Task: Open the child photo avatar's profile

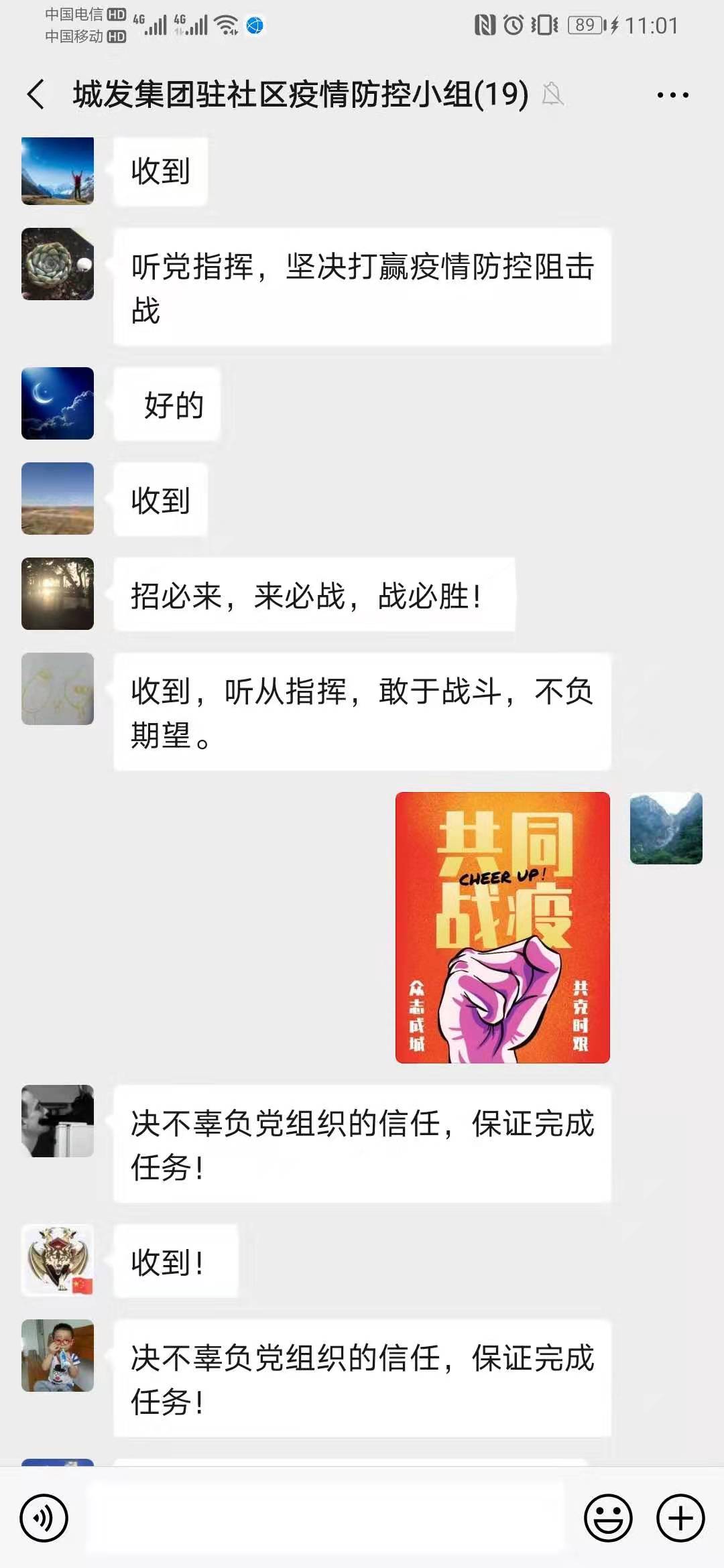Action: click(x=58, y=1356)
